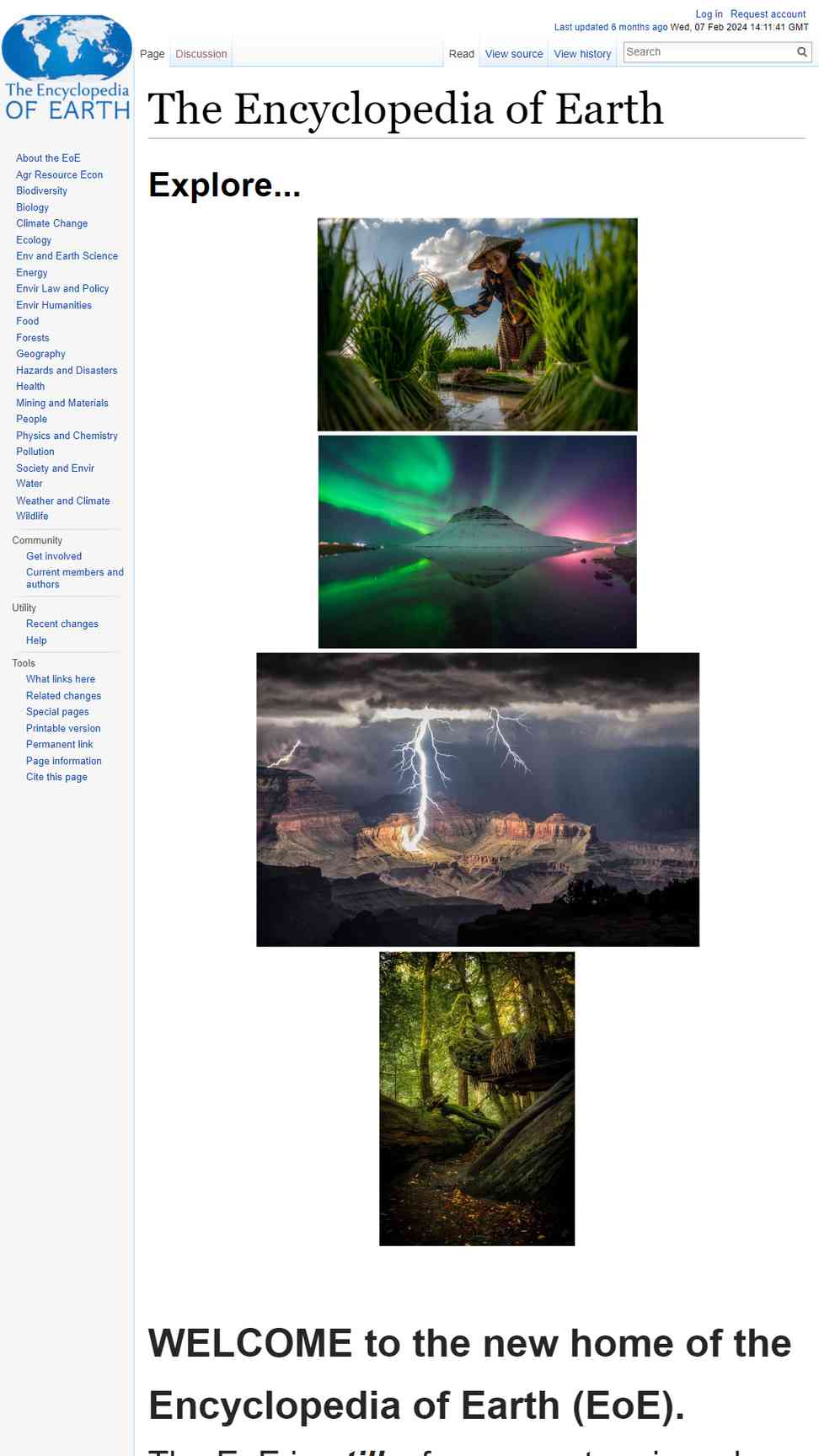Open the View history tab

click(582, 54)
